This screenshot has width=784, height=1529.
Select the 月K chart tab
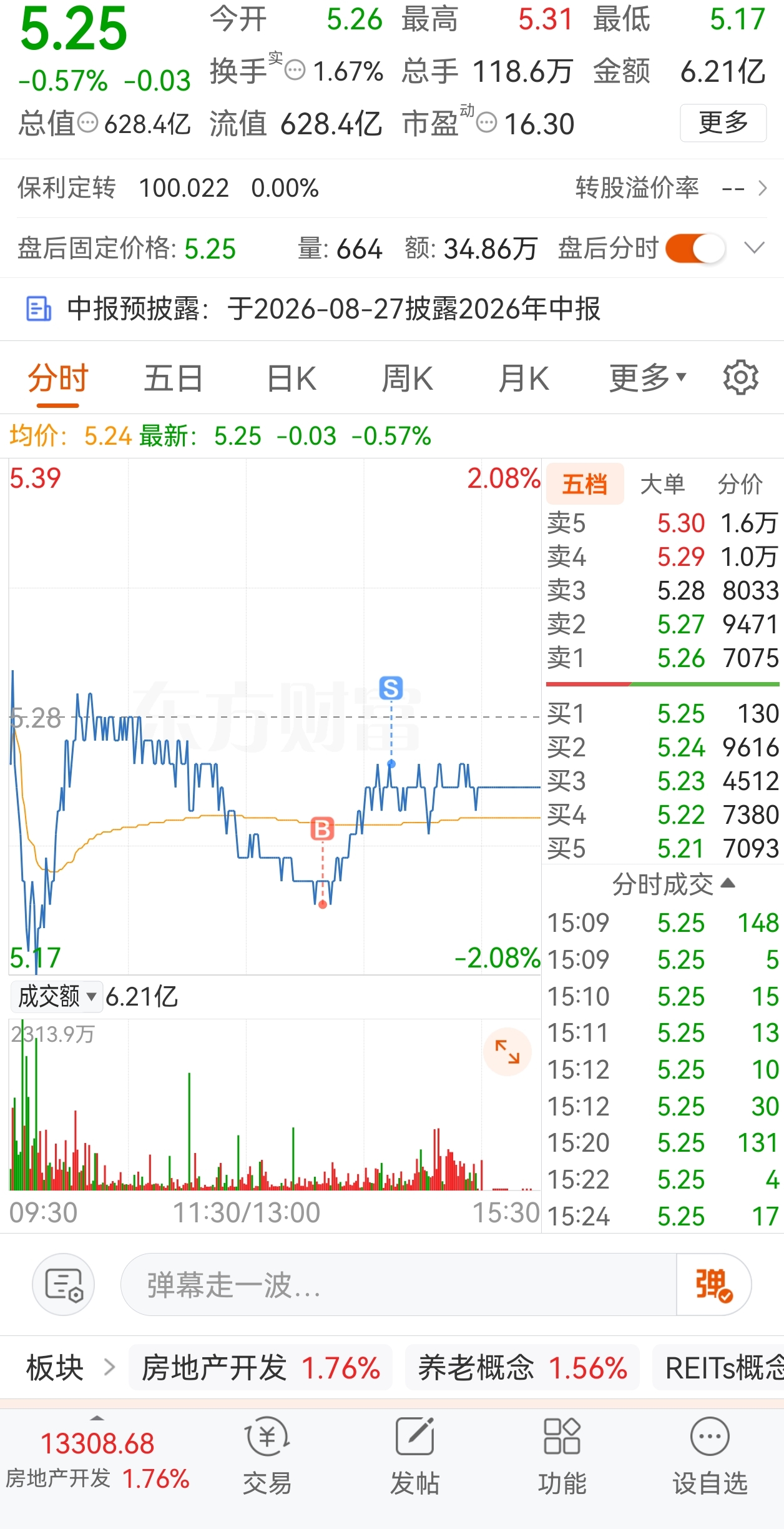(524, 379)
